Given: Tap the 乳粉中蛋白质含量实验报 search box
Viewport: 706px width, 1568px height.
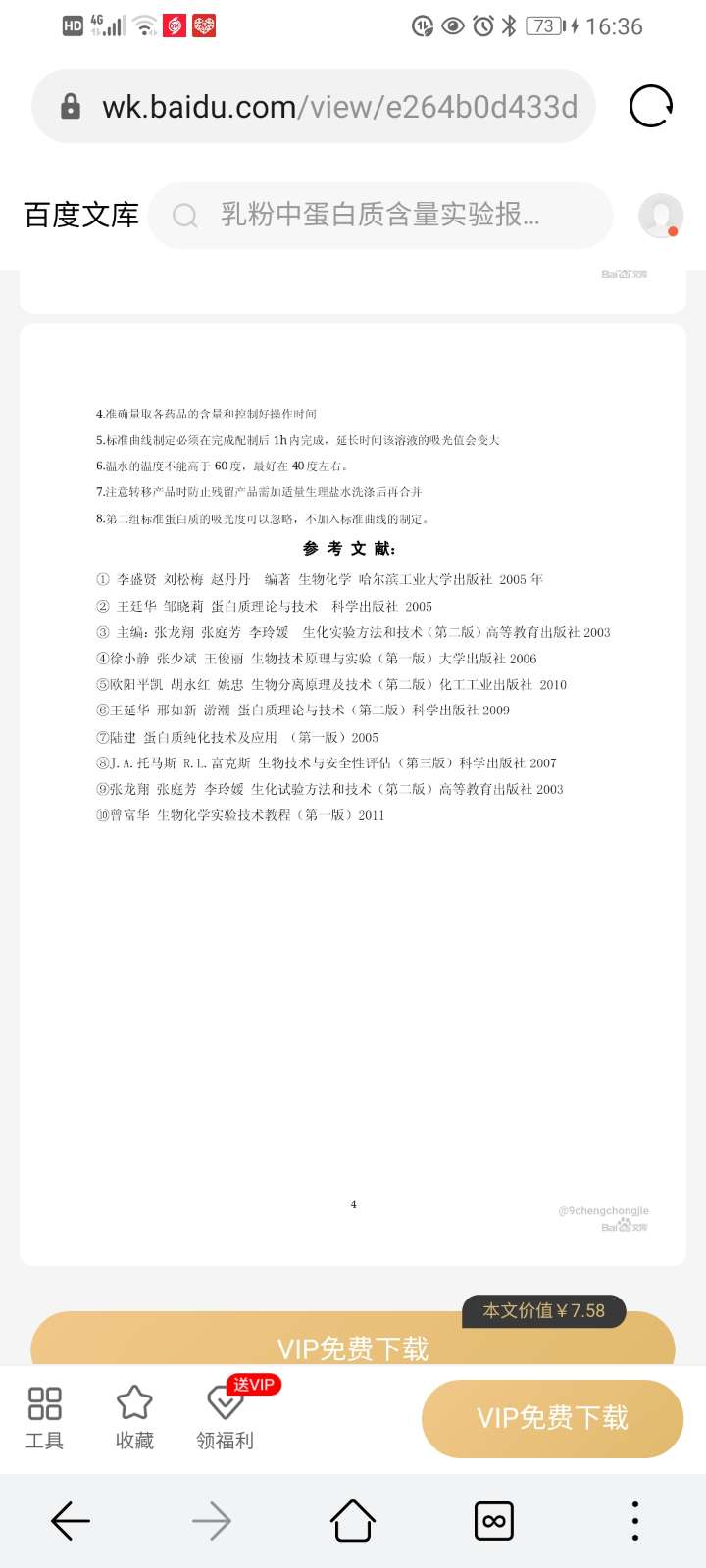Looking at the screenshot, I should 380,215.
